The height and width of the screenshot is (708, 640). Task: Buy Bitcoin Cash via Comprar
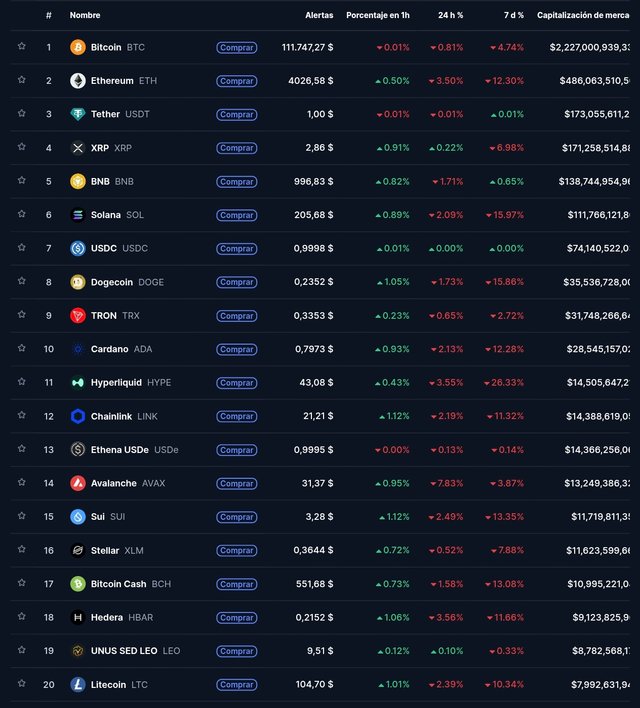point(236,584)
